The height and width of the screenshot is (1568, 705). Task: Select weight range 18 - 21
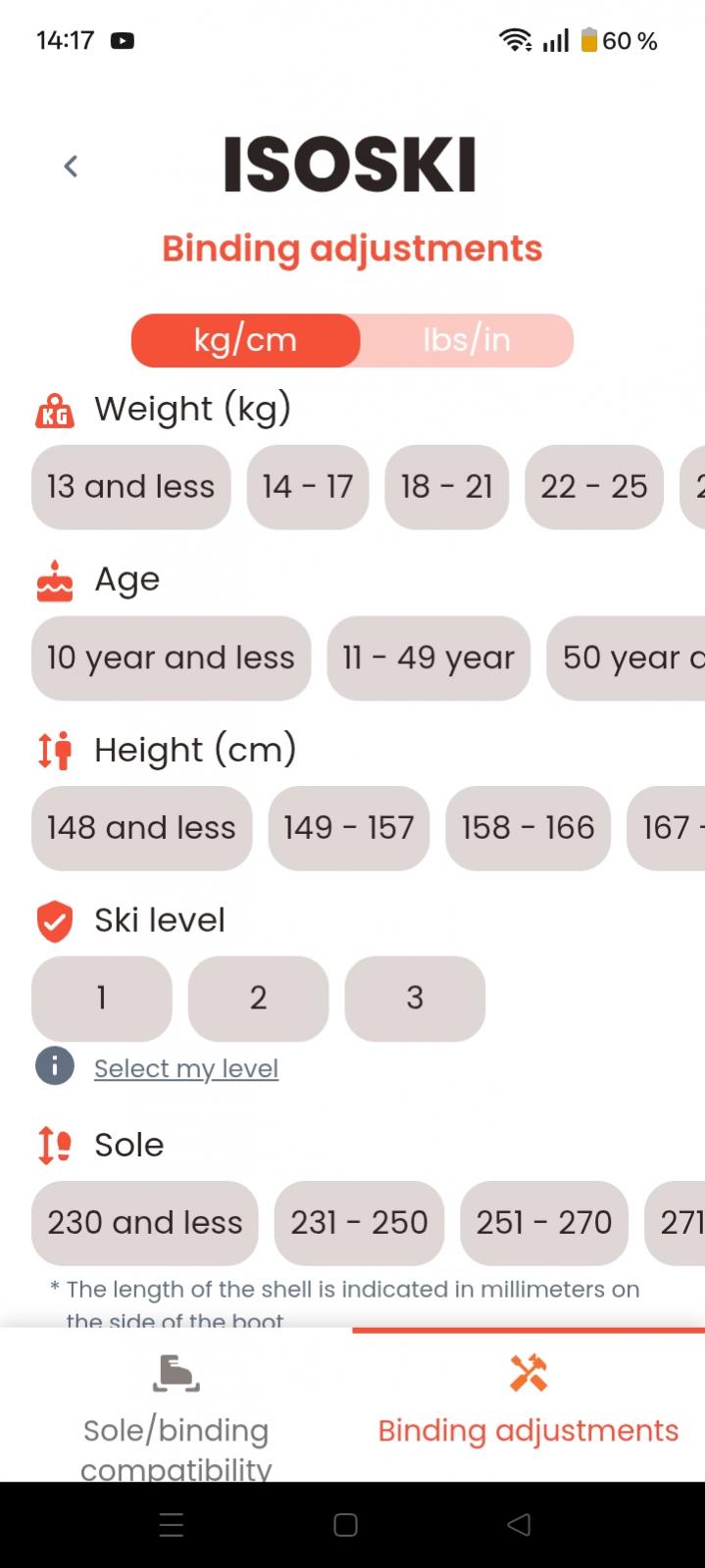(x=446, y=487)
